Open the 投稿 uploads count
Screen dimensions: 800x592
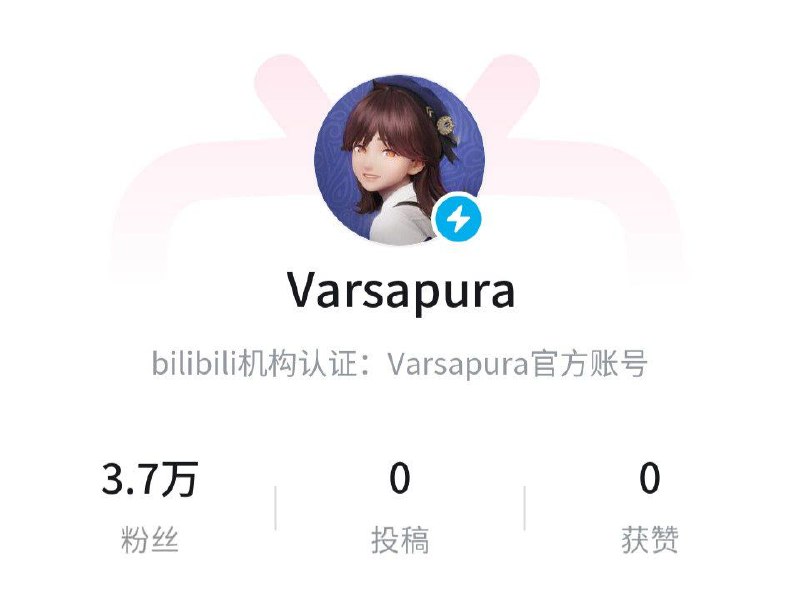(x=399, y=507)
